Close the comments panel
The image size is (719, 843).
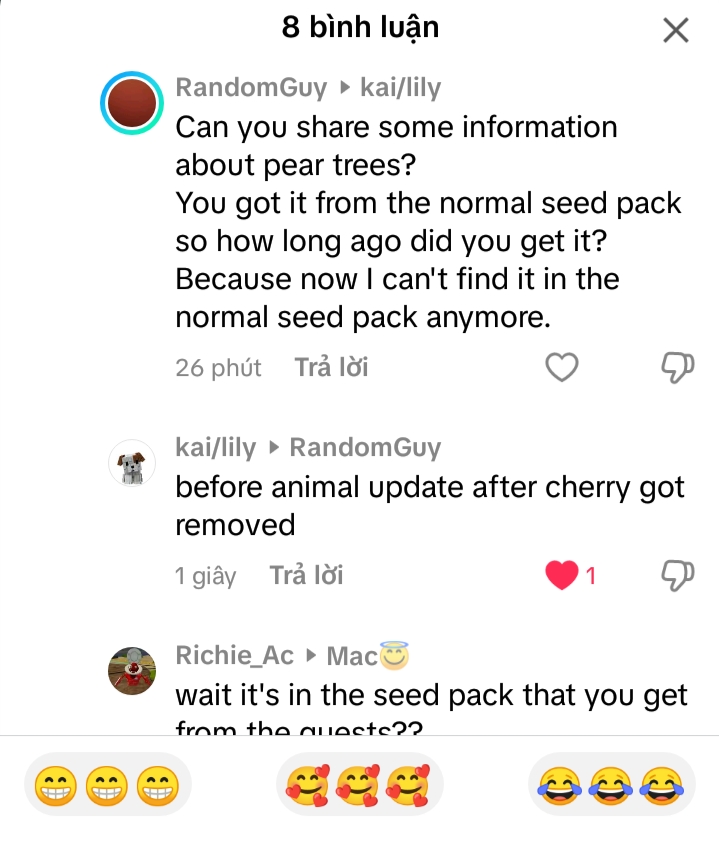coord(676,30)
